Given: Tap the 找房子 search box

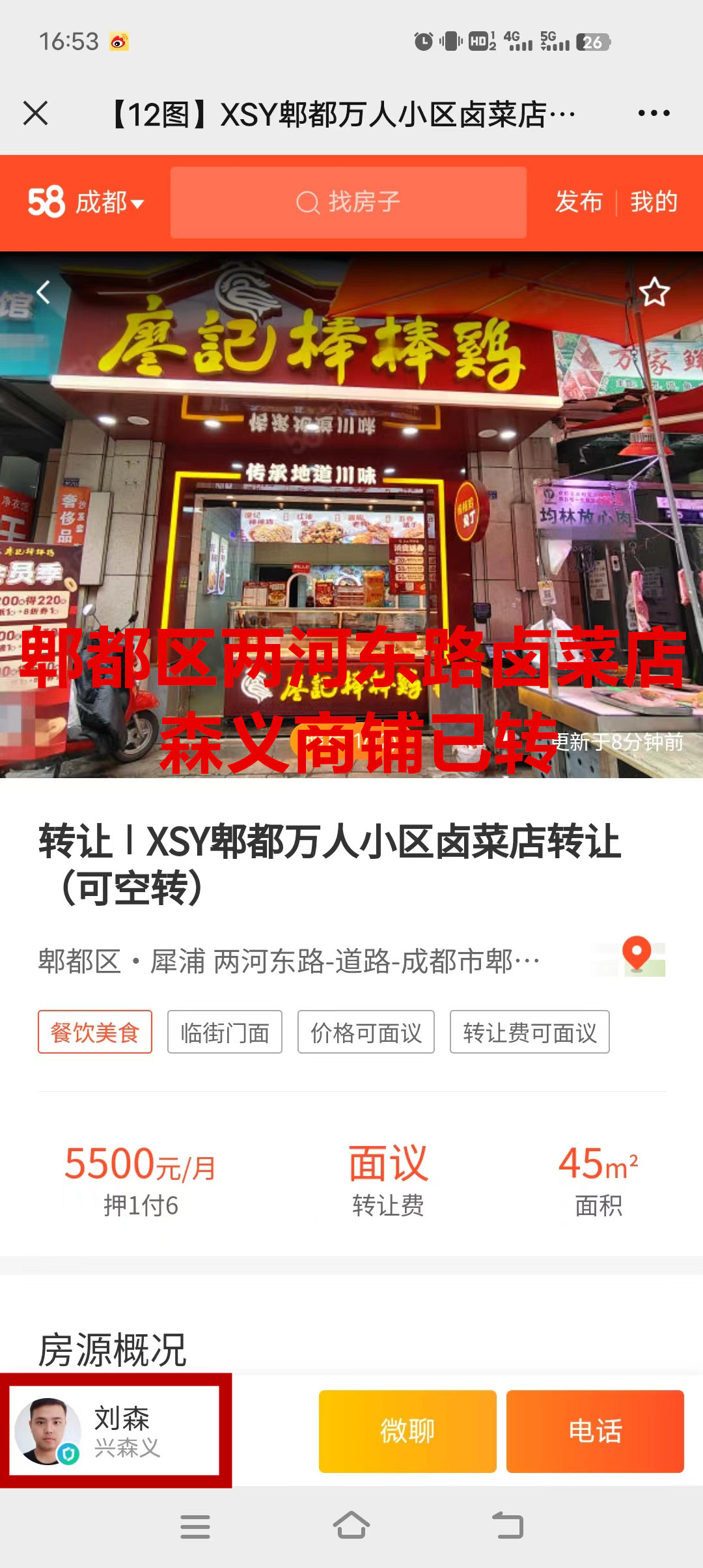Looking at the screenshot, I should click(x=348, y=203).
